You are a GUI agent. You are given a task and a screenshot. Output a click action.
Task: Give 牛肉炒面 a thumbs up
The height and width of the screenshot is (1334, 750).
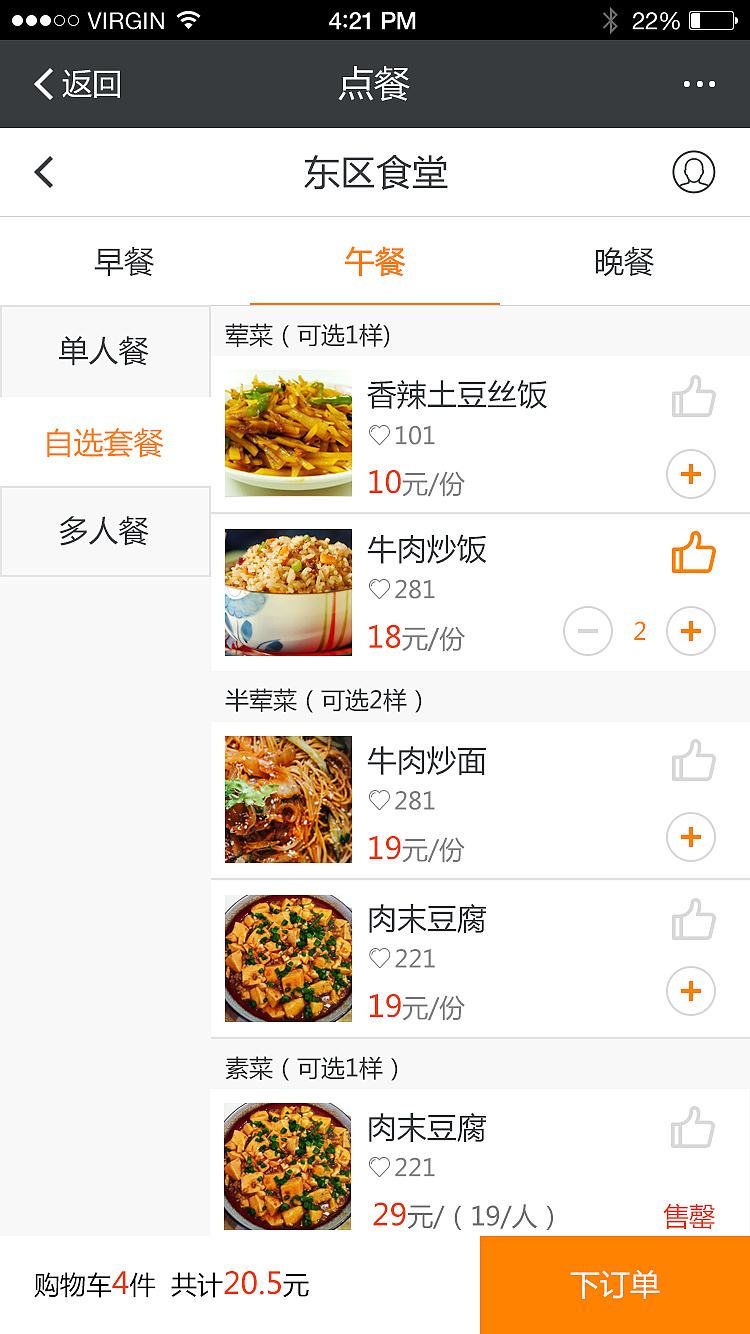[x=693, y=761]
